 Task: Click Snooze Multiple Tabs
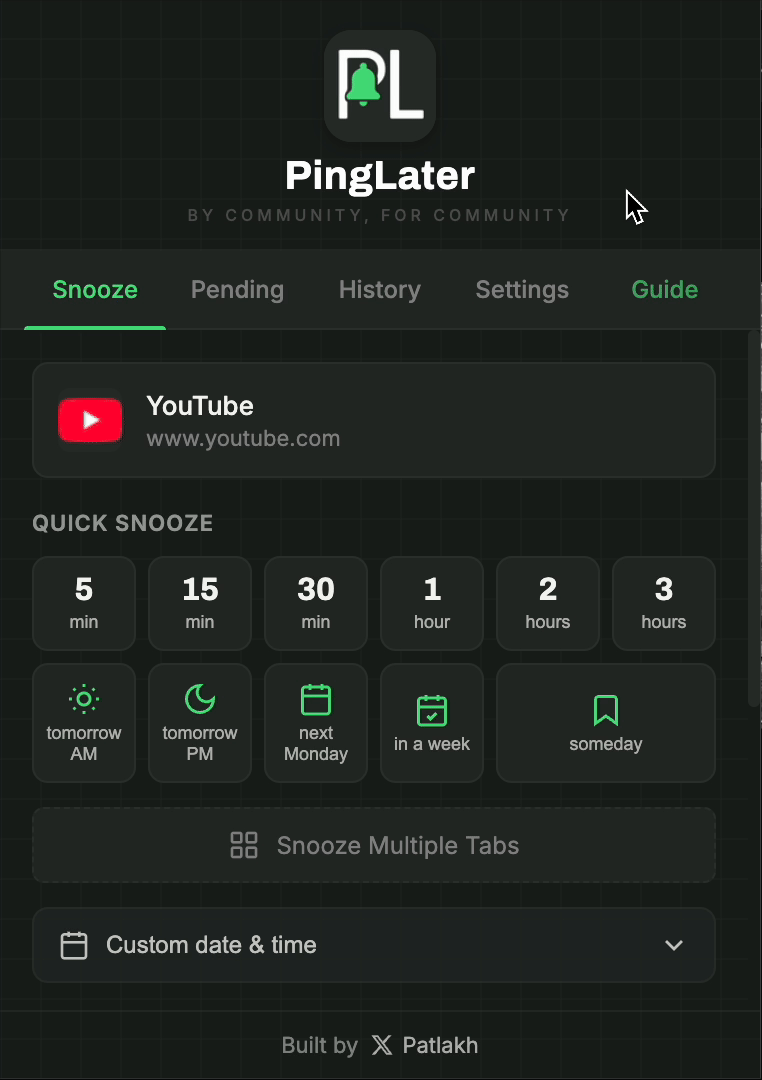374,844
